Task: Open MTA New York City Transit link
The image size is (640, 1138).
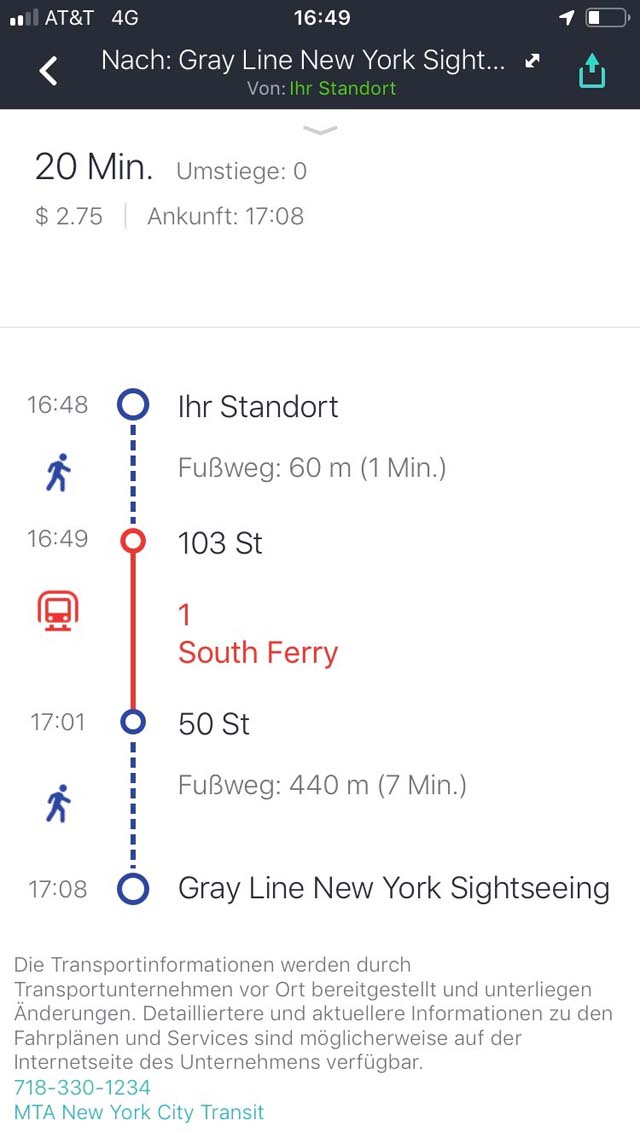Action: click(139, 1112)
